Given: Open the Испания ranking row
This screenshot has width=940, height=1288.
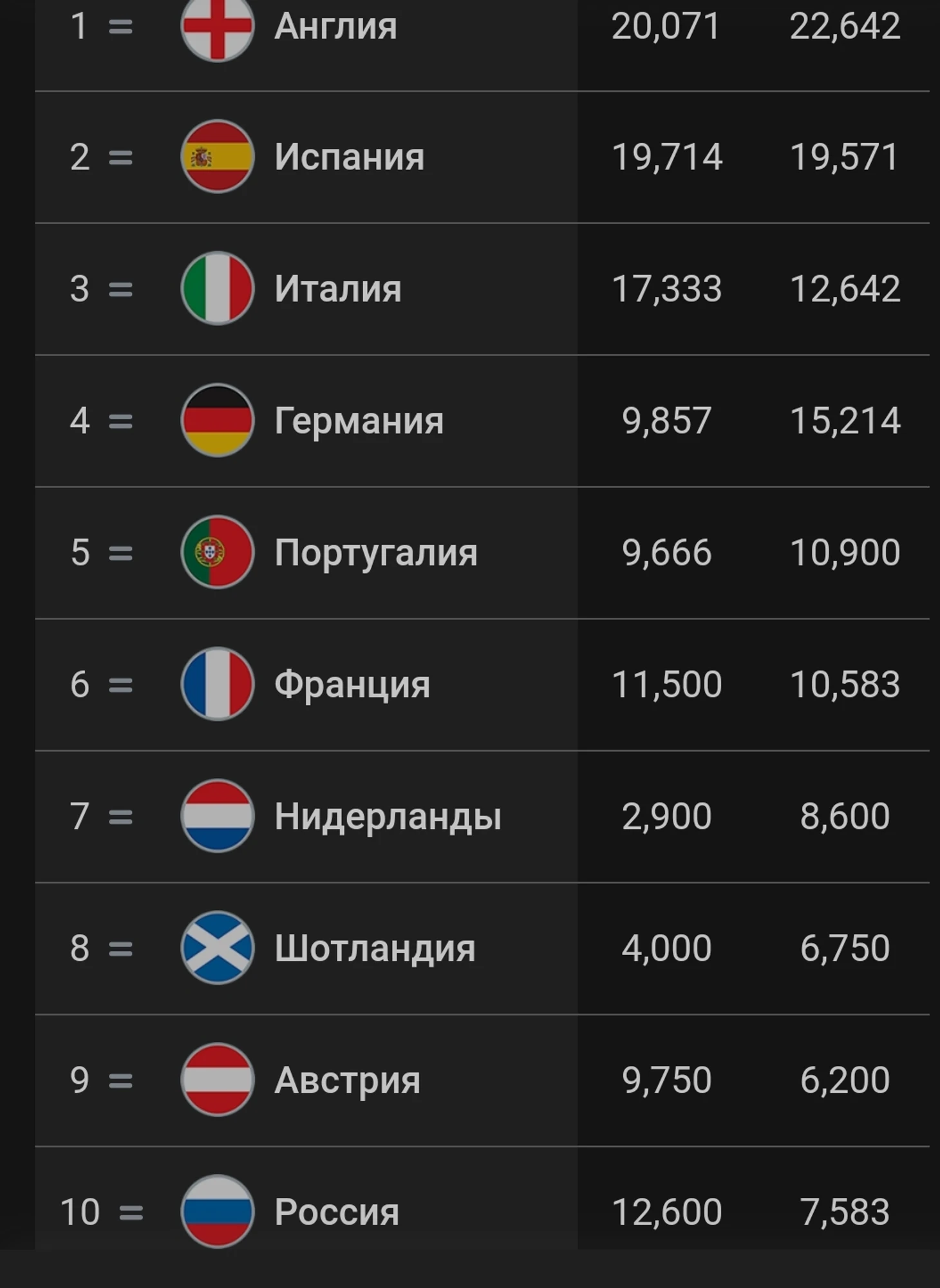Looking at the screenshot, I should point(349,157).
